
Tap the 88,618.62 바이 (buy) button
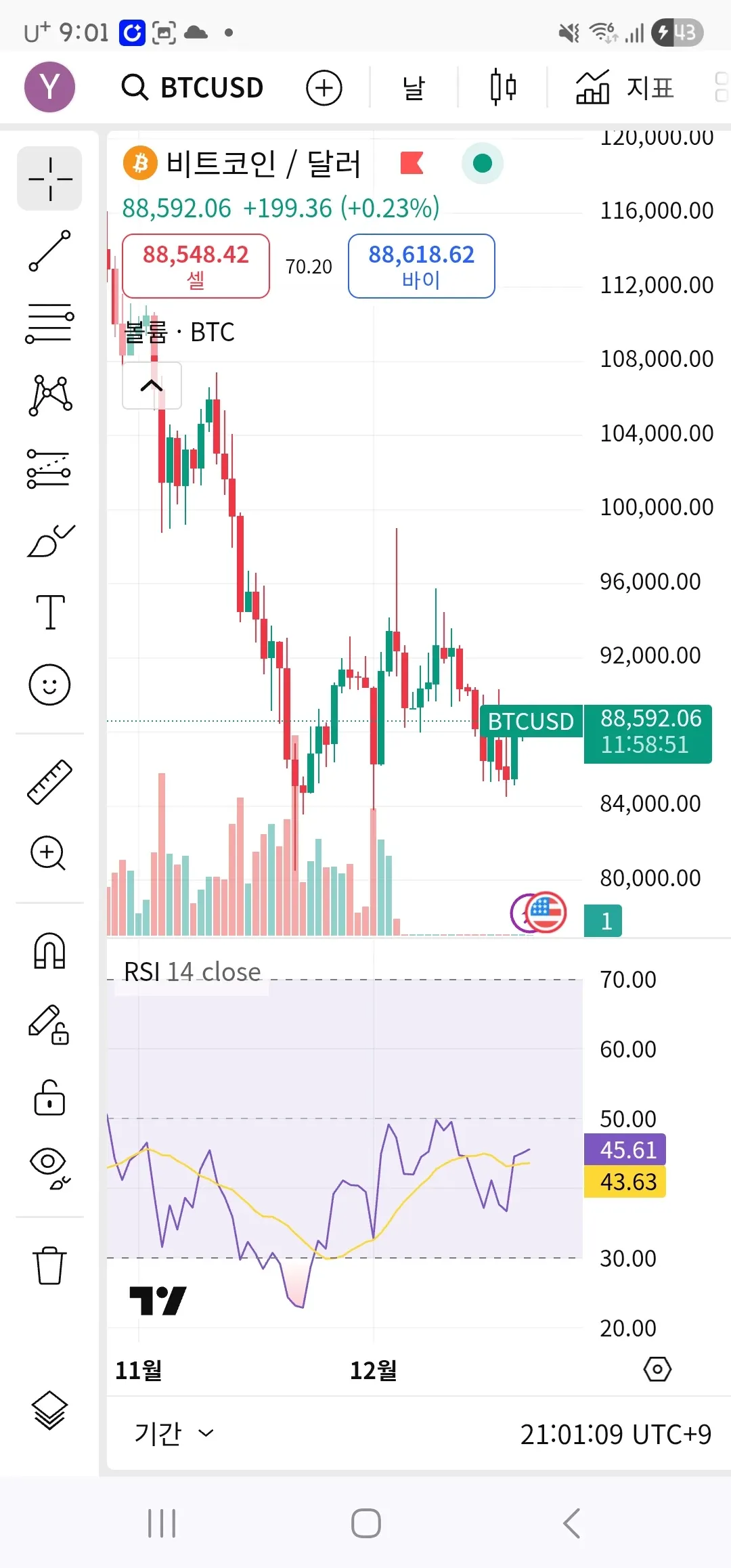(421, 265)
